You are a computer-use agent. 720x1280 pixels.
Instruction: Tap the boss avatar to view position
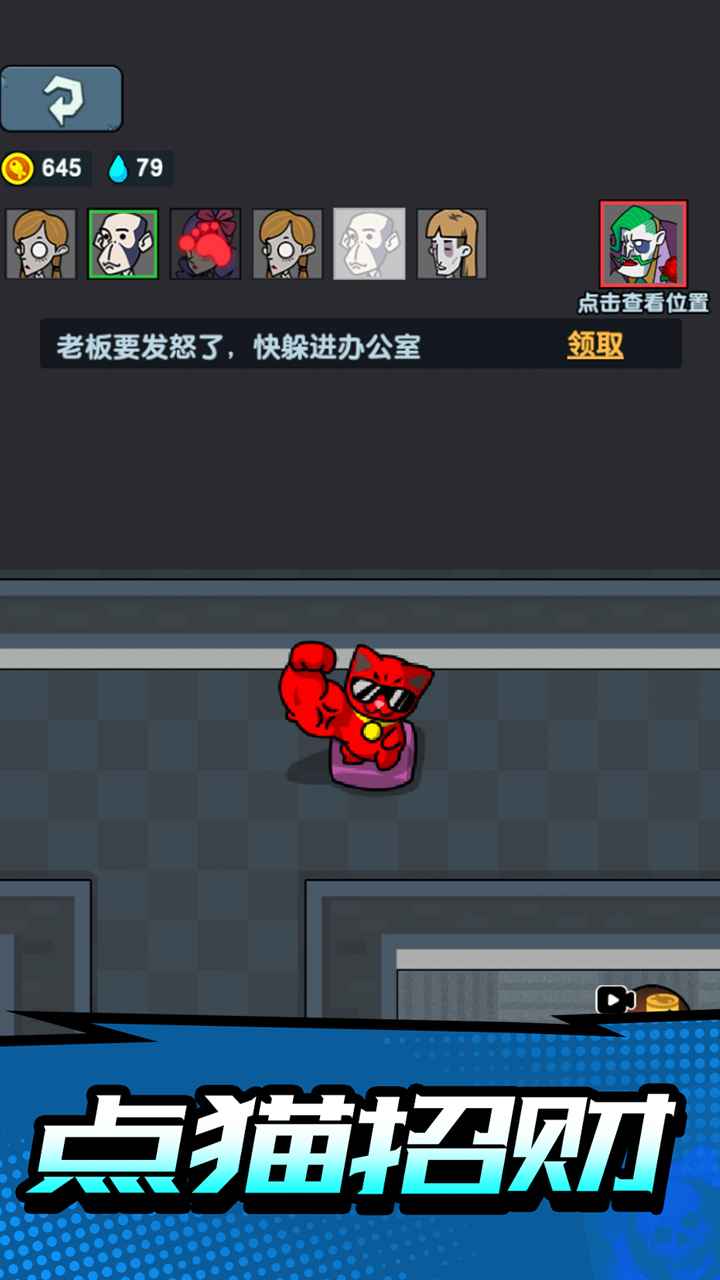coord(643,244)
